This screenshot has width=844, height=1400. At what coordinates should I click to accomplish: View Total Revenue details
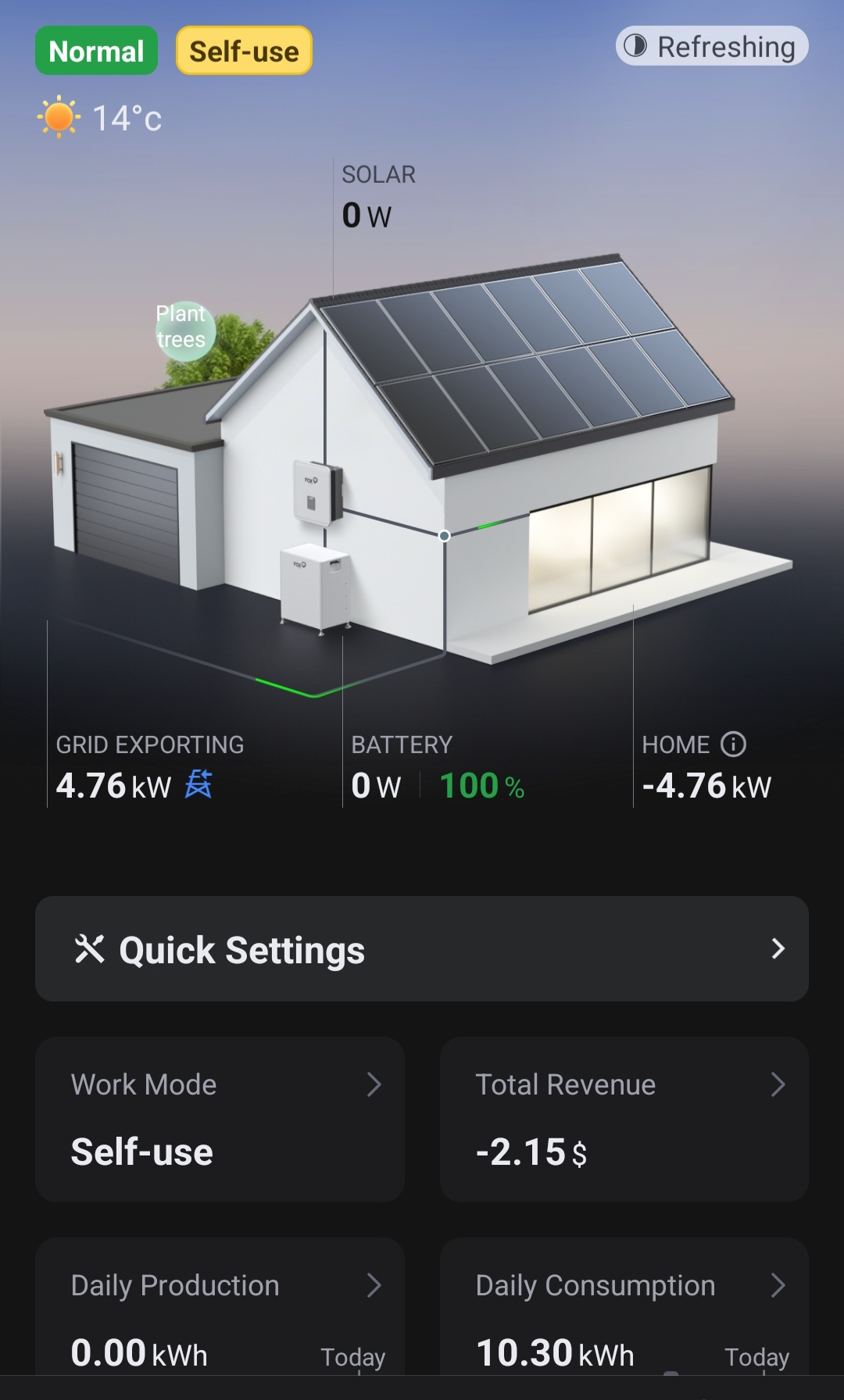[x=624, y=1119]
